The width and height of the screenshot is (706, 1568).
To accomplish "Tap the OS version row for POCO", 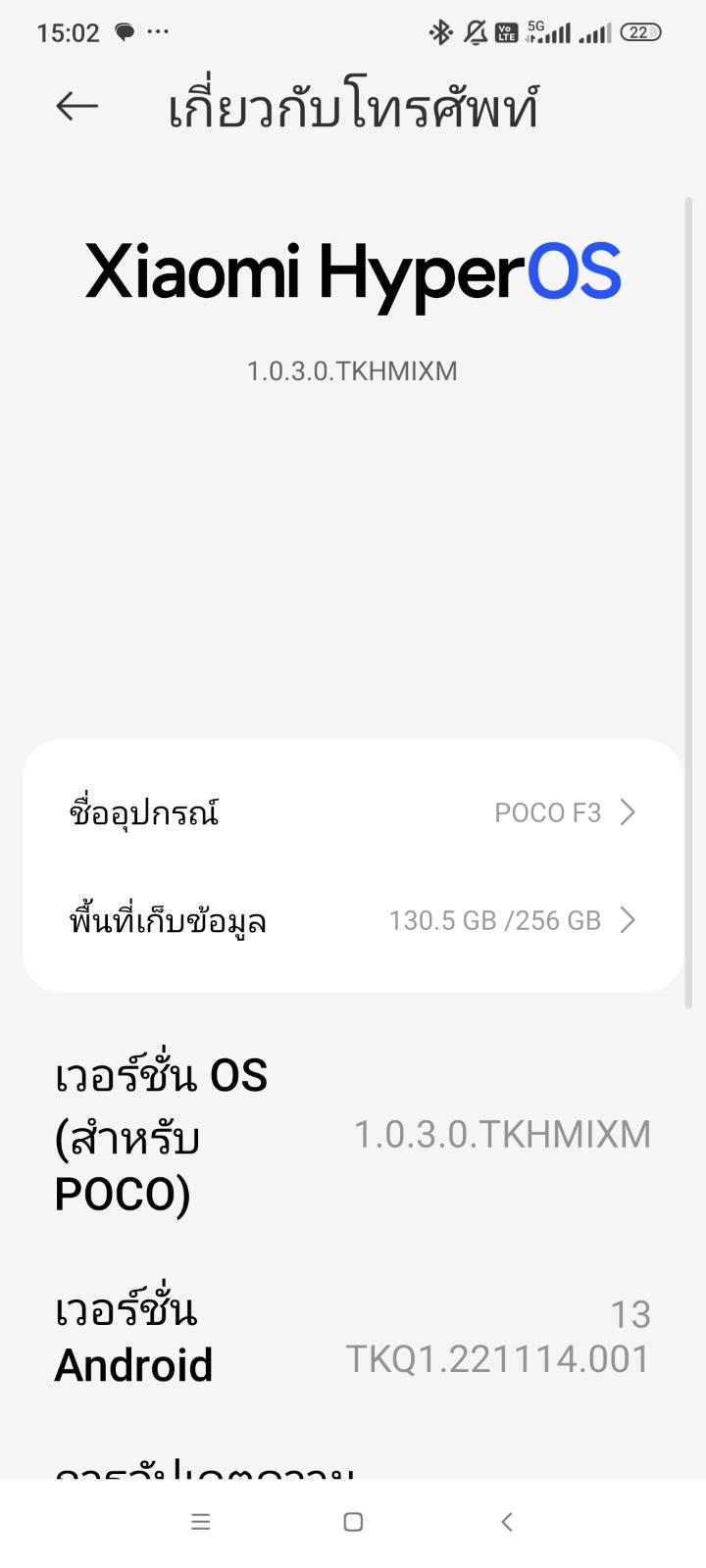I will [353, 1134].
